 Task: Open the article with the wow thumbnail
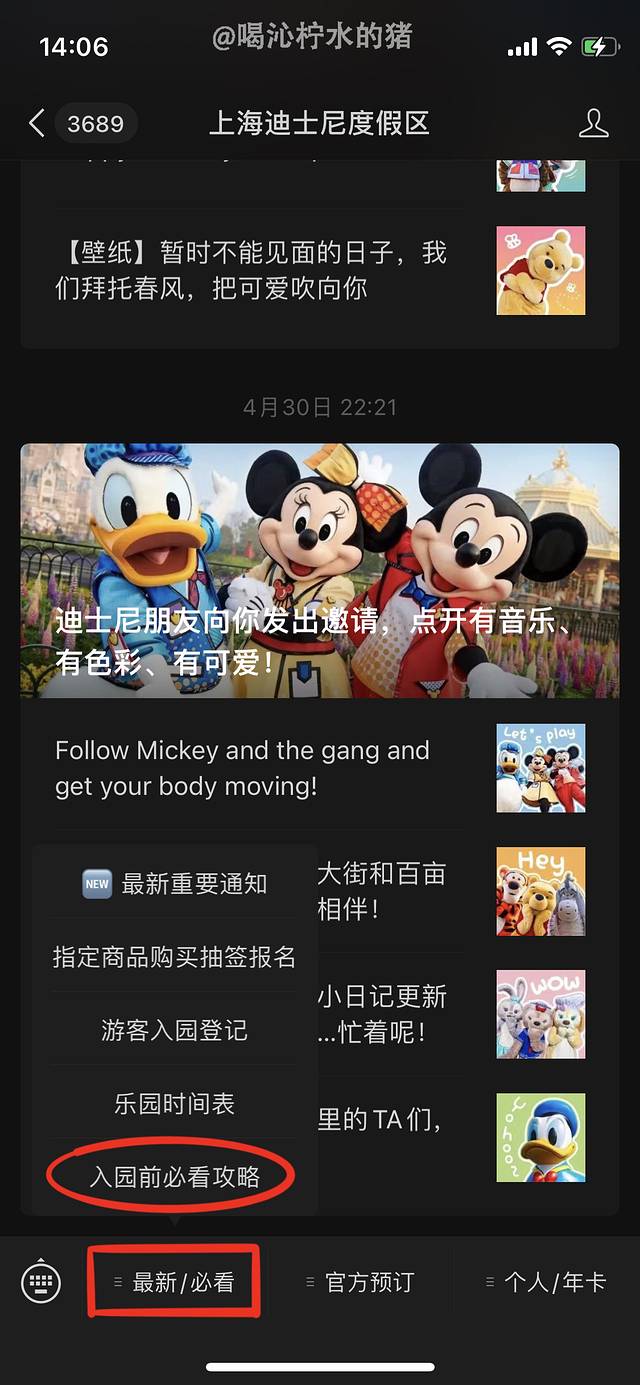(541, 1014)
